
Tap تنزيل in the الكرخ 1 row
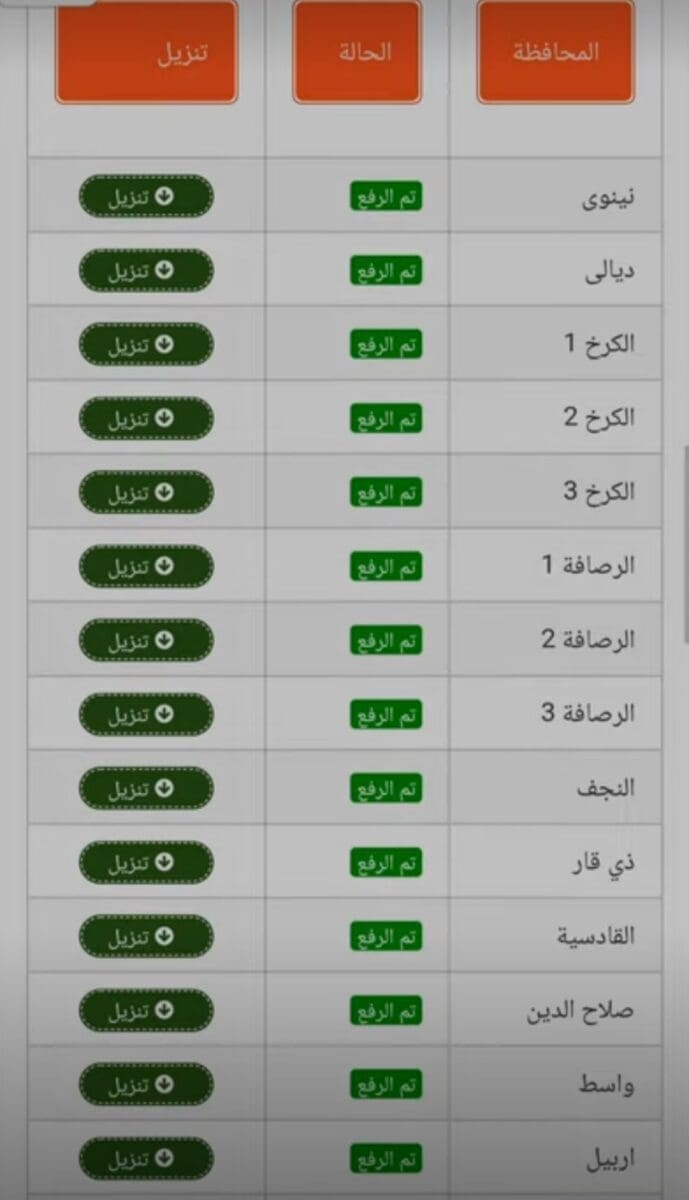(146, 345)
